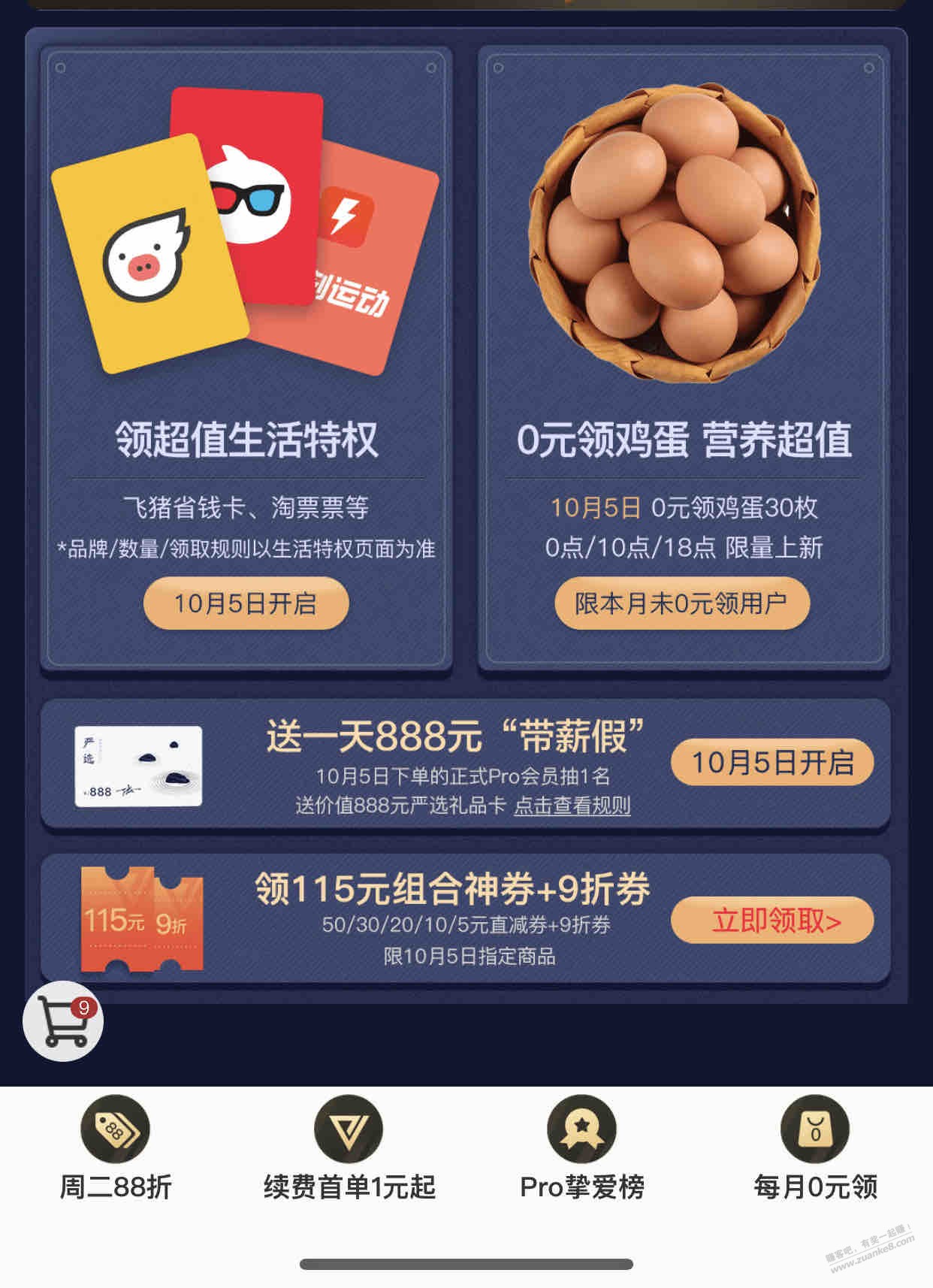Tap the 限本月未0元领用户 button
The width and height of the screenshot is (933, 1288).
tap(681, 603)
